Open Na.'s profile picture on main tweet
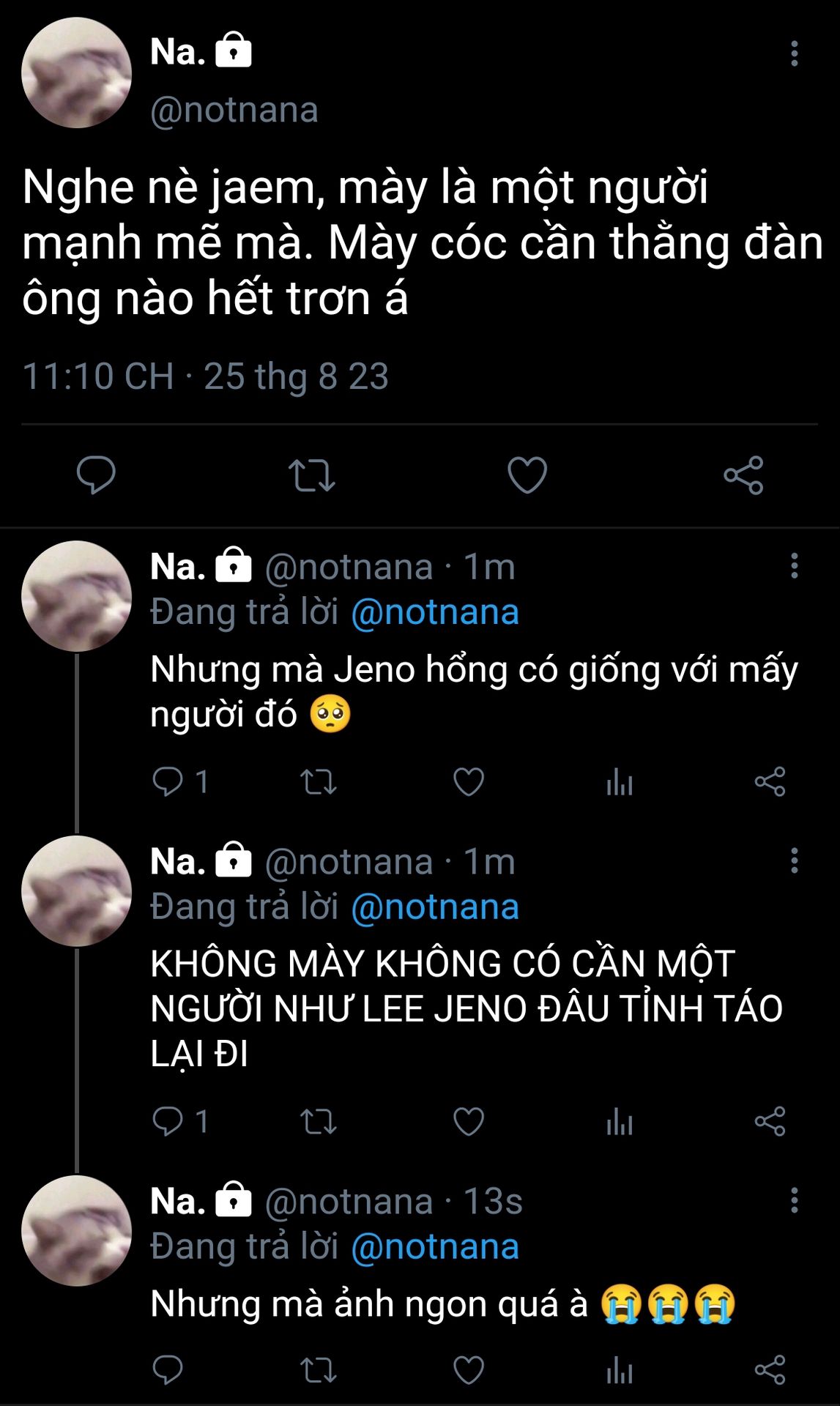 [76, 73]
